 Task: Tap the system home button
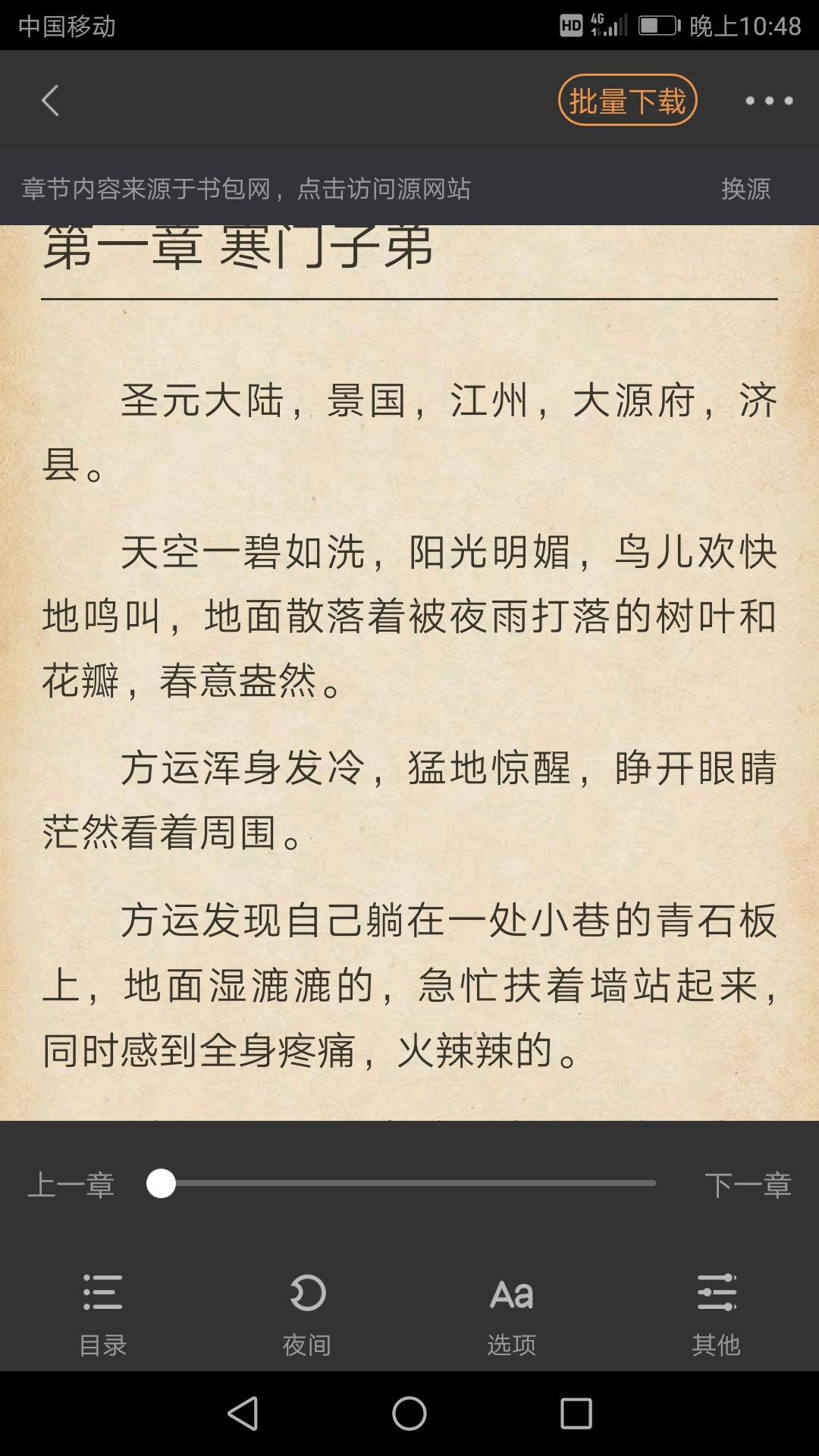(x=409, y=1414)
